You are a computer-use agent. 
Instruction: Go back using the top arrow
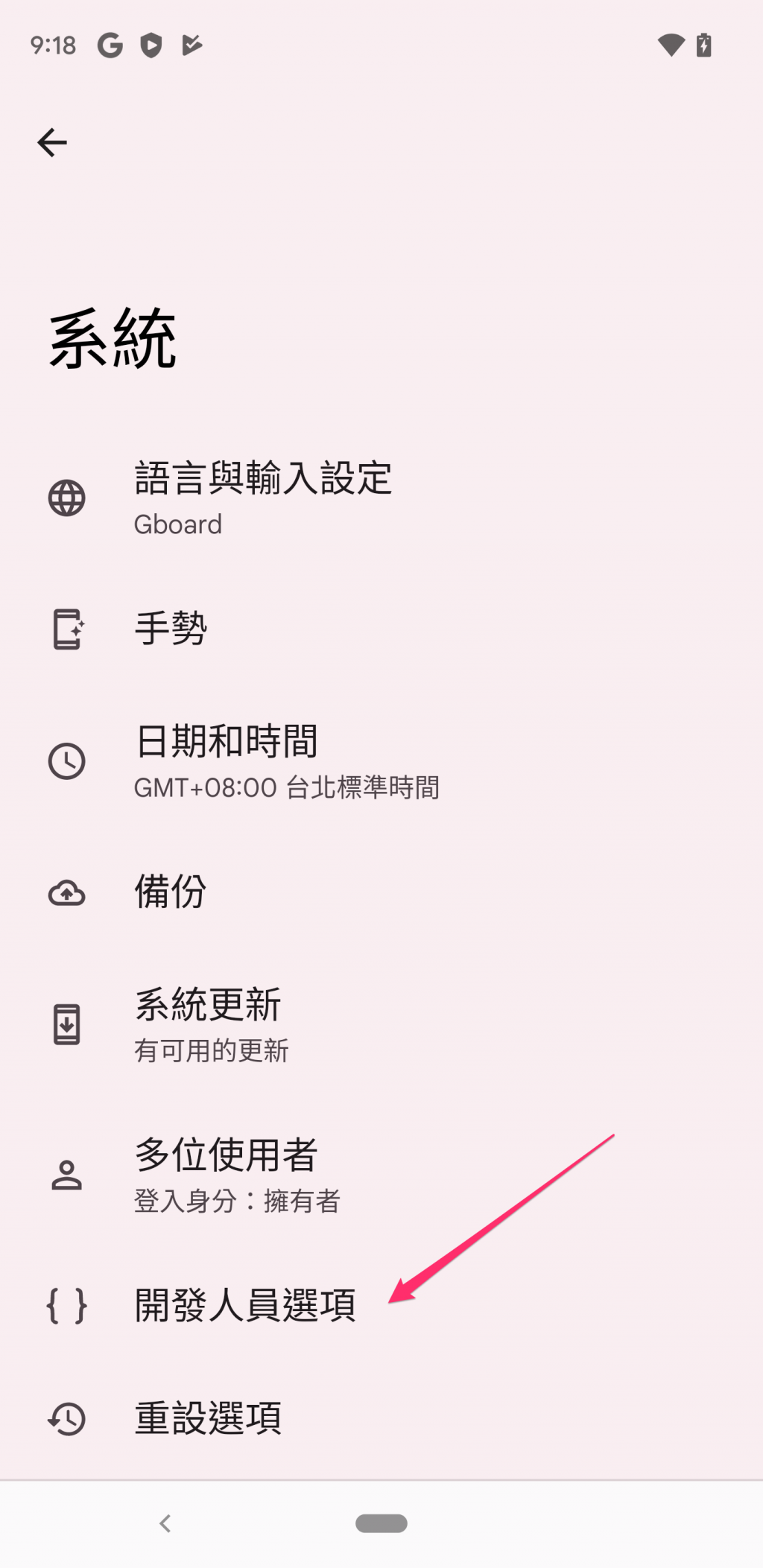[x=52, y=142]
